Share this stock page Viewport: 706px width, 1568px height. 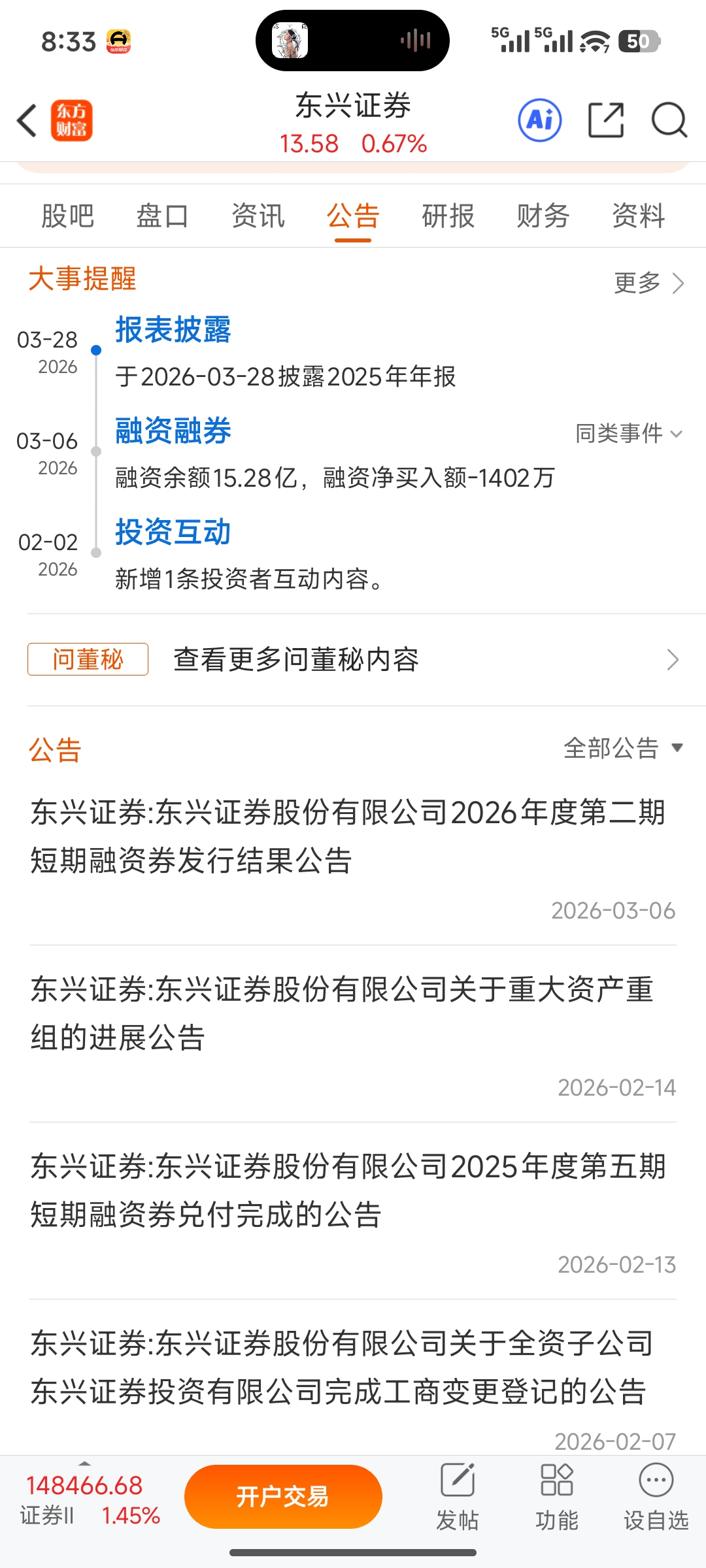pos(606,120)
